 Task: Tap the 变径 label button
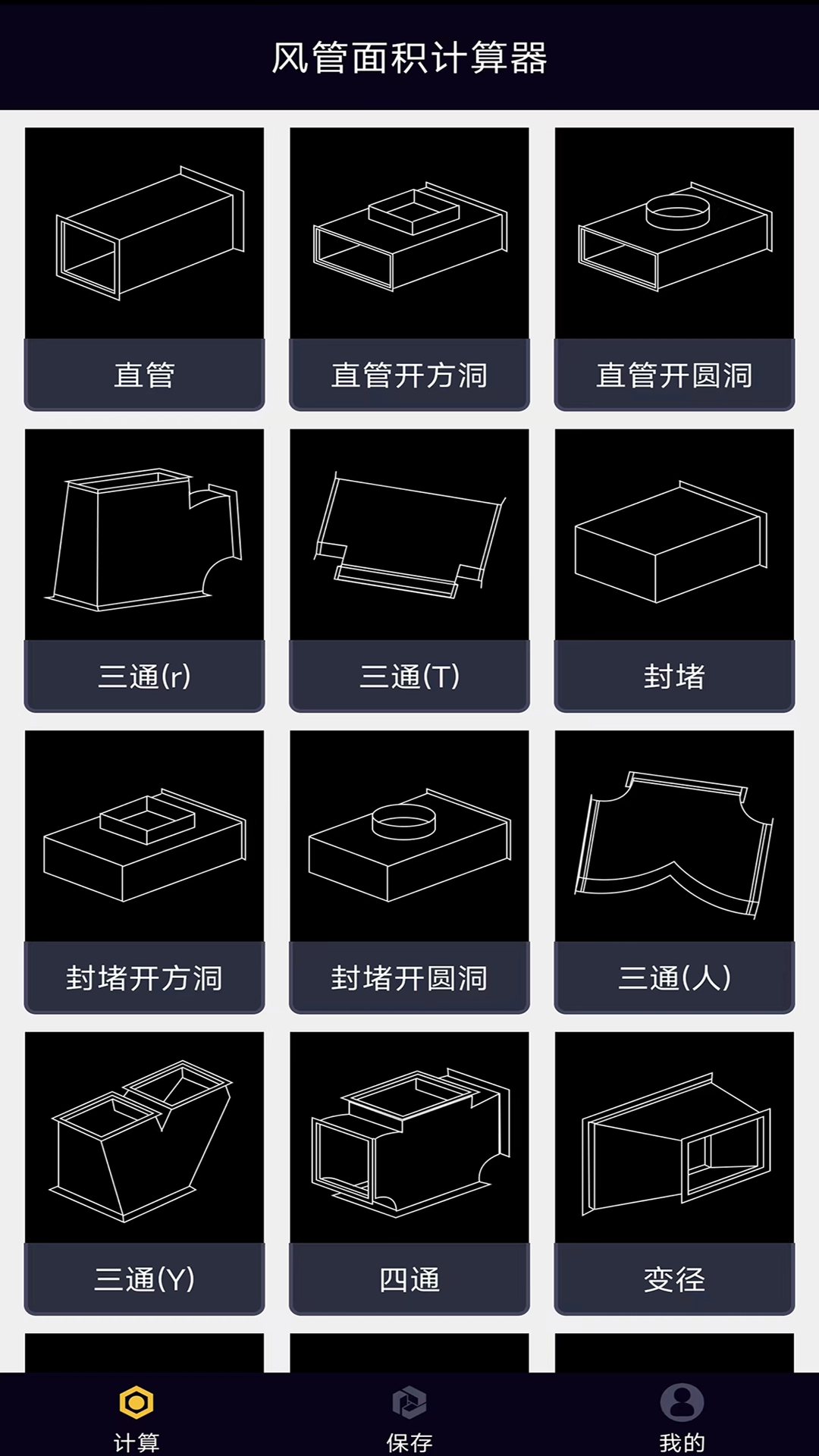[x=673, y=1280]
